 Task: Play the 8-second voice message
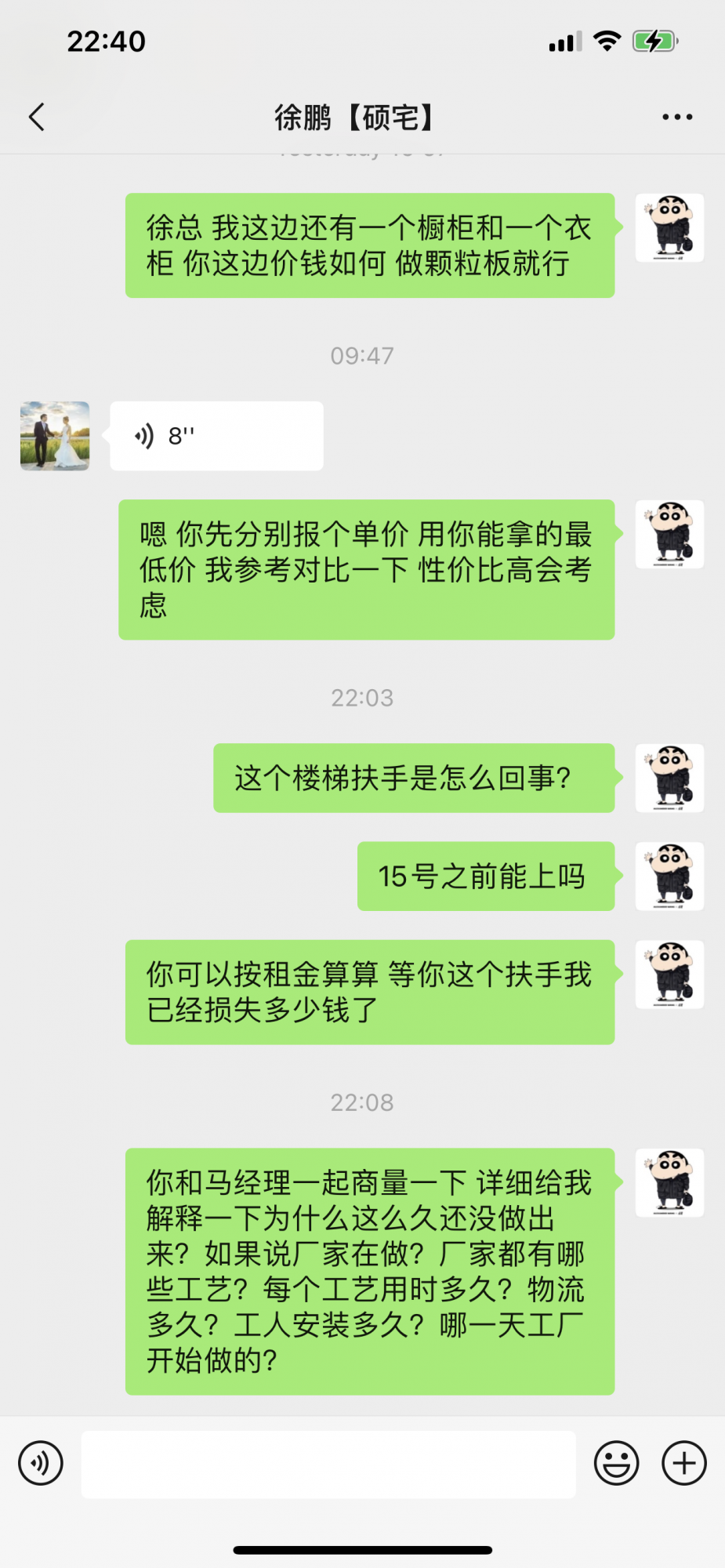216,436
